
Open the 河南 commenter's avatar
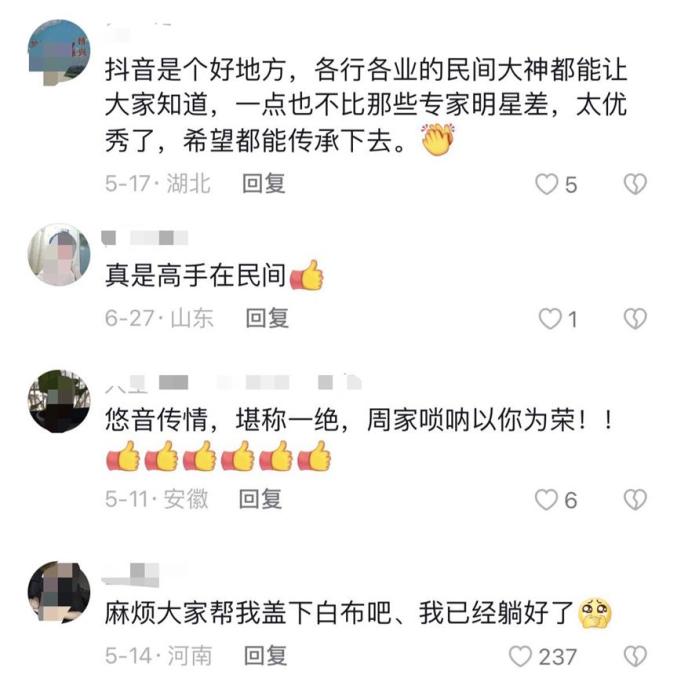click(58, 590)
